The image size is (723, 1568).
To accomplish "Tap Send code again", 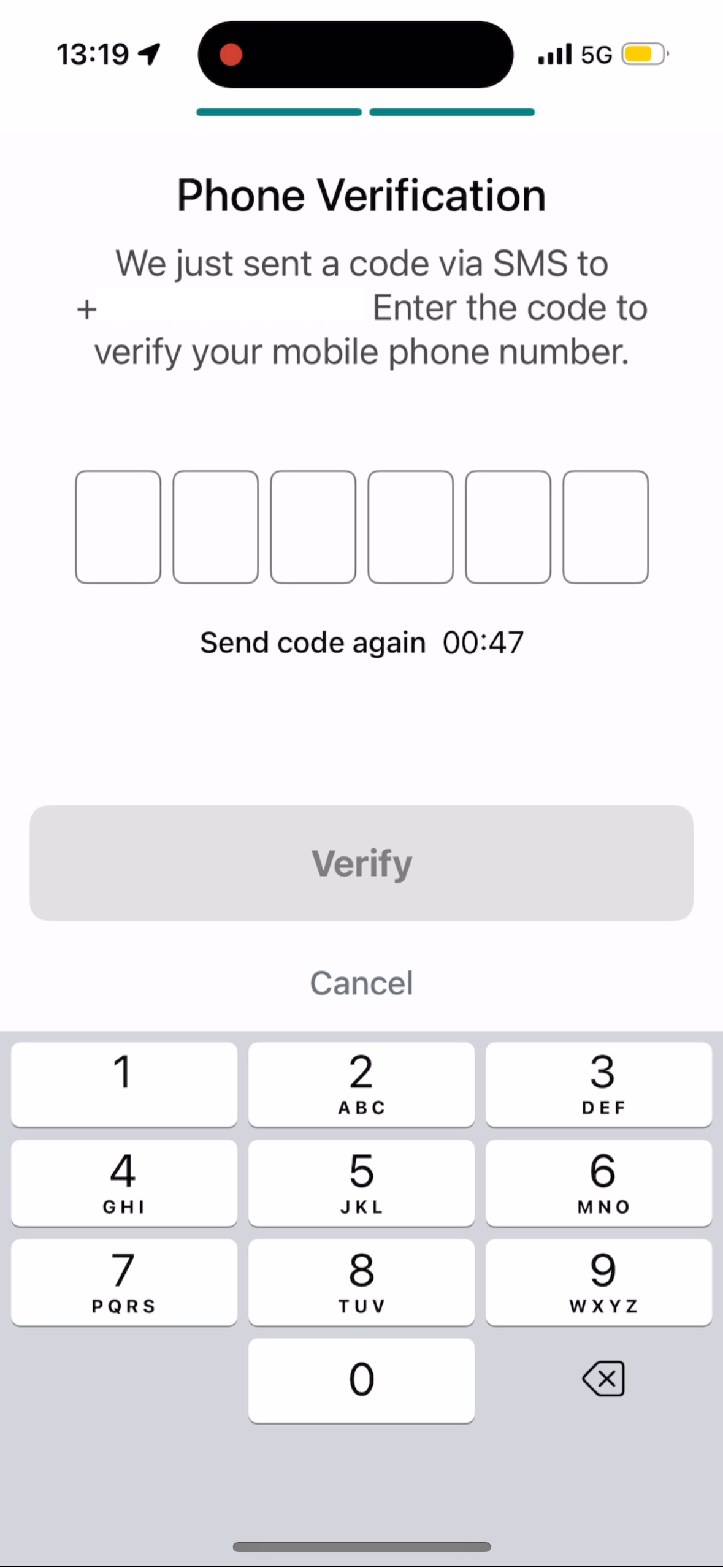I will tap(313, 642).
